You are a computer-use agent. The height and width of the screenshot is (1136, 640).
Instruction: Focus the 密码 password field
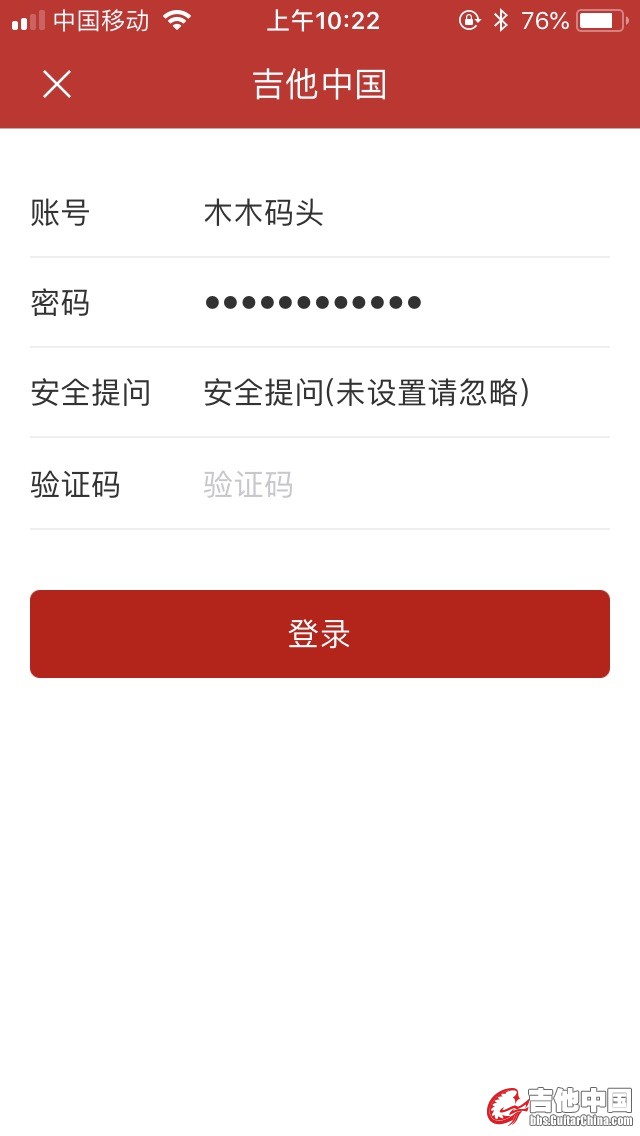(x=400, y=302)
